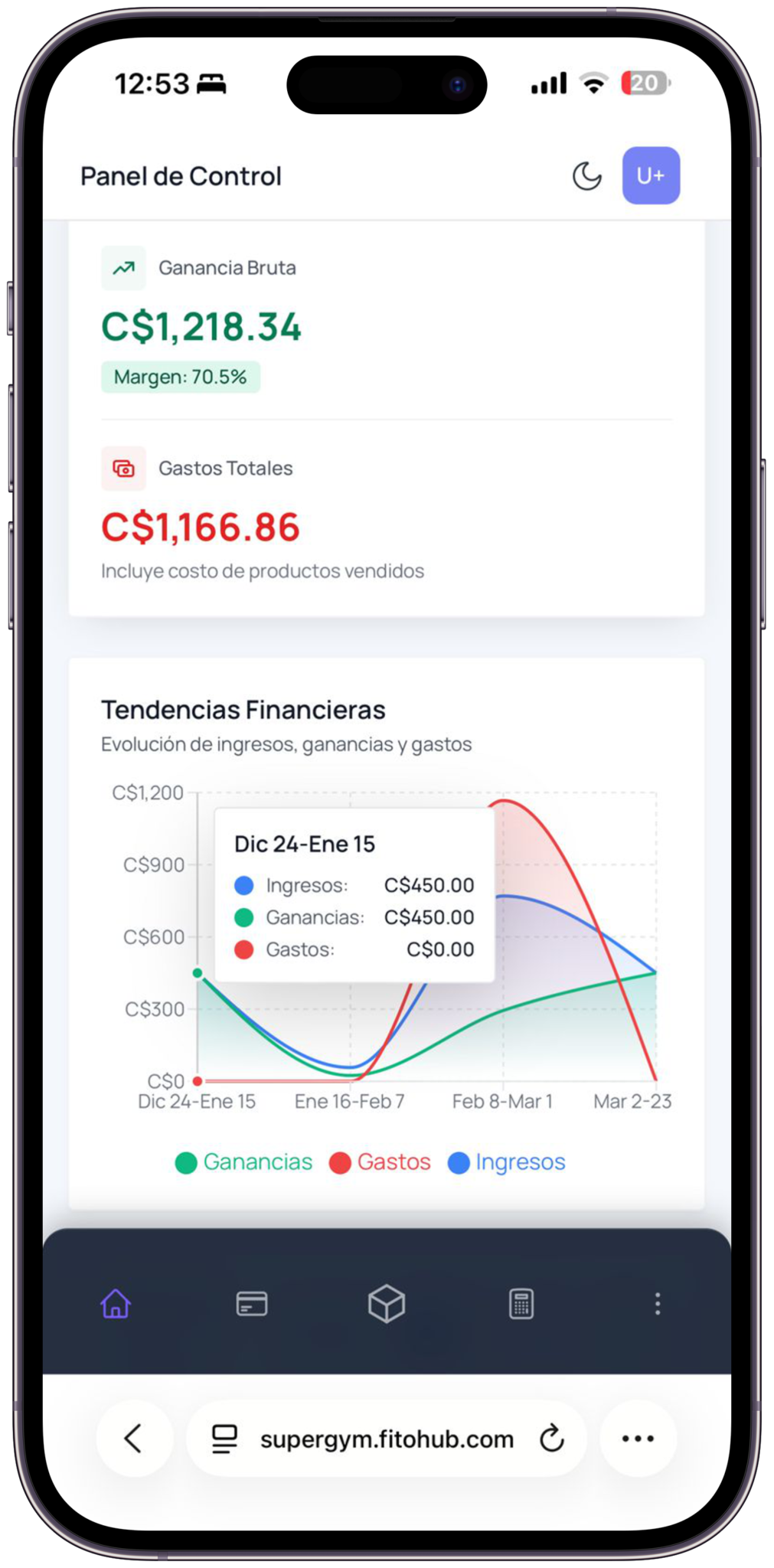Toggle the Ingresos legend item
The width and height of the screenshot is (774, 1568).
(x=507, y=1162)
